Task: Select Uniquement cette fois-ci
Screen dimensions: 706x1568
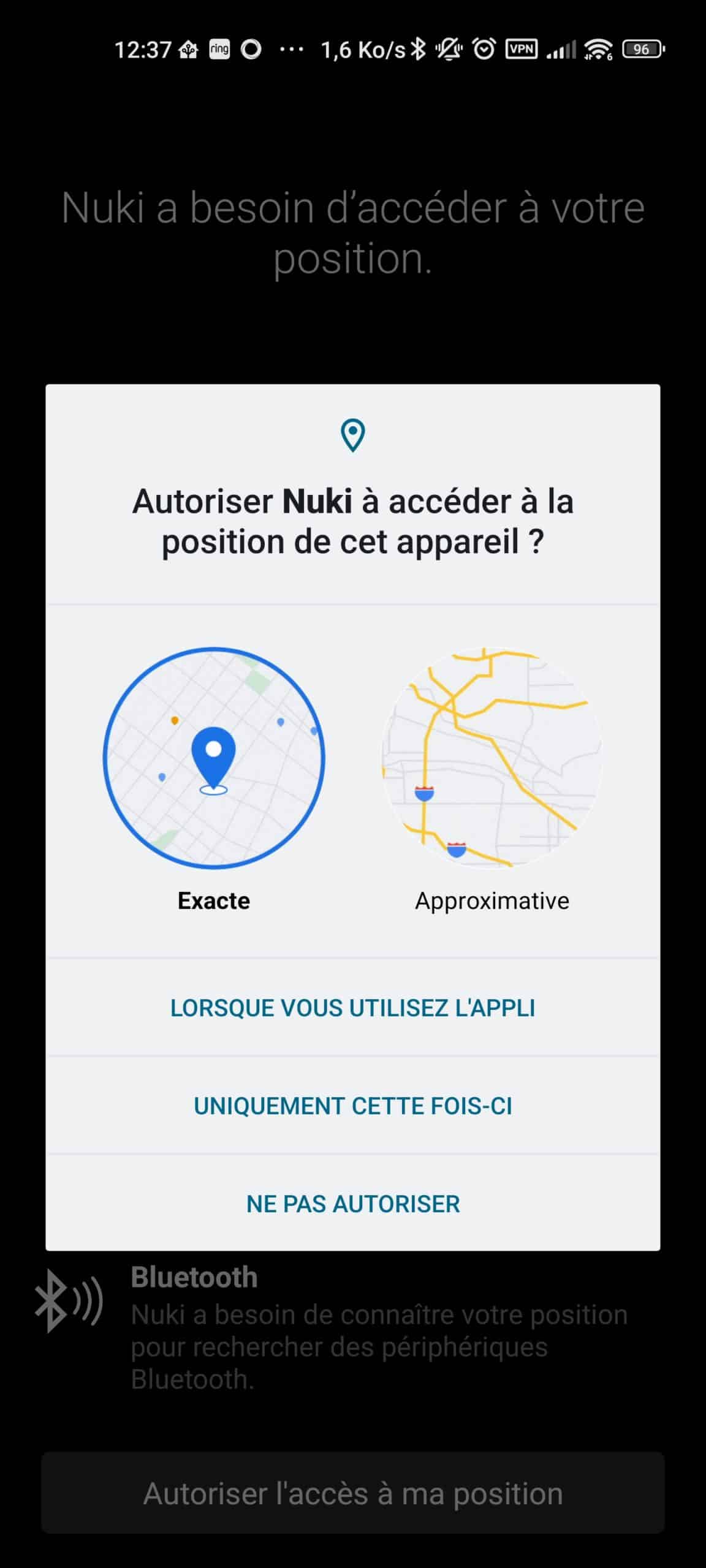Action: tap(353, 1106)
